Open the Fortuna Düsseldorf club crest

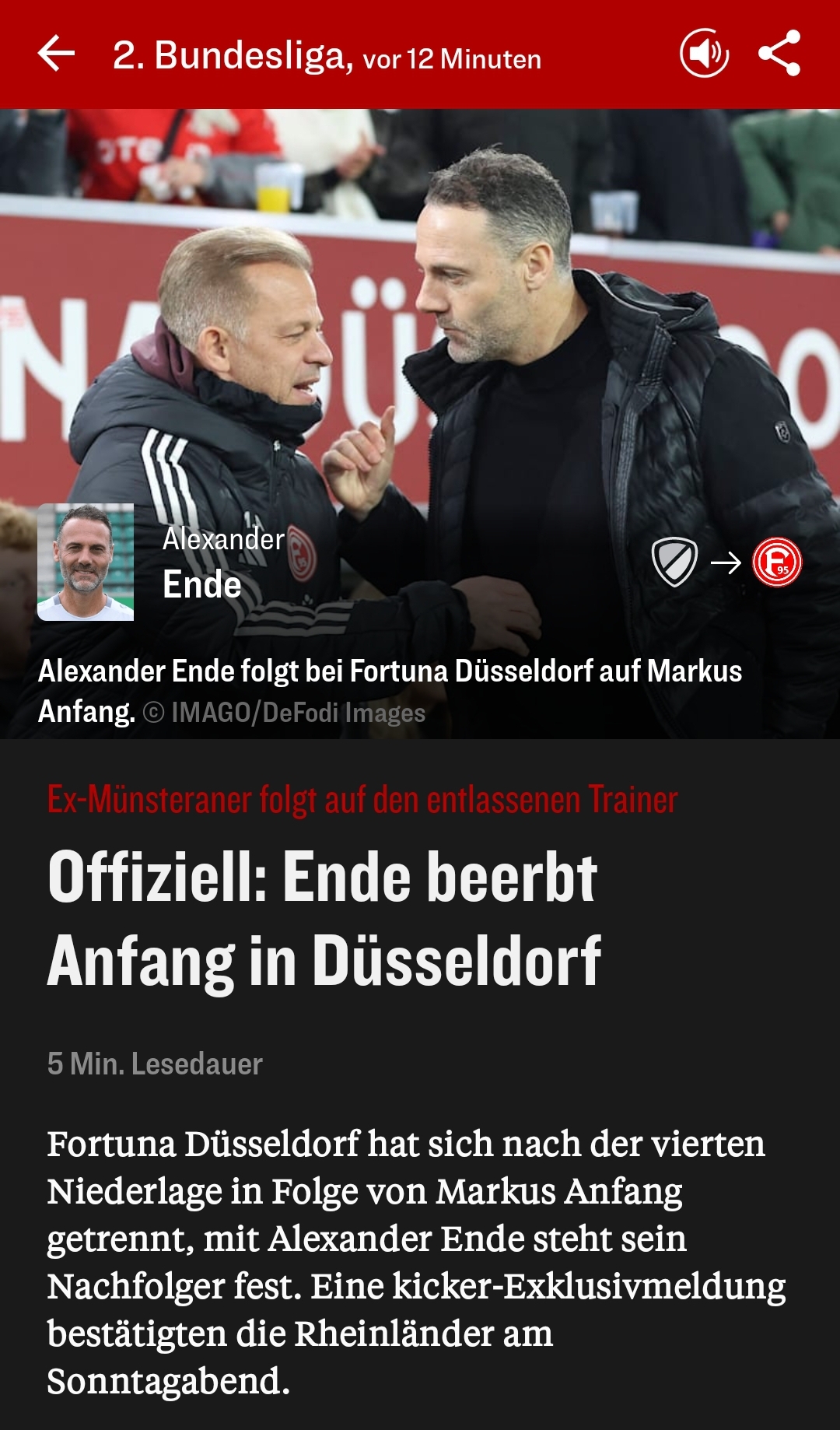[x=776, y=562]
